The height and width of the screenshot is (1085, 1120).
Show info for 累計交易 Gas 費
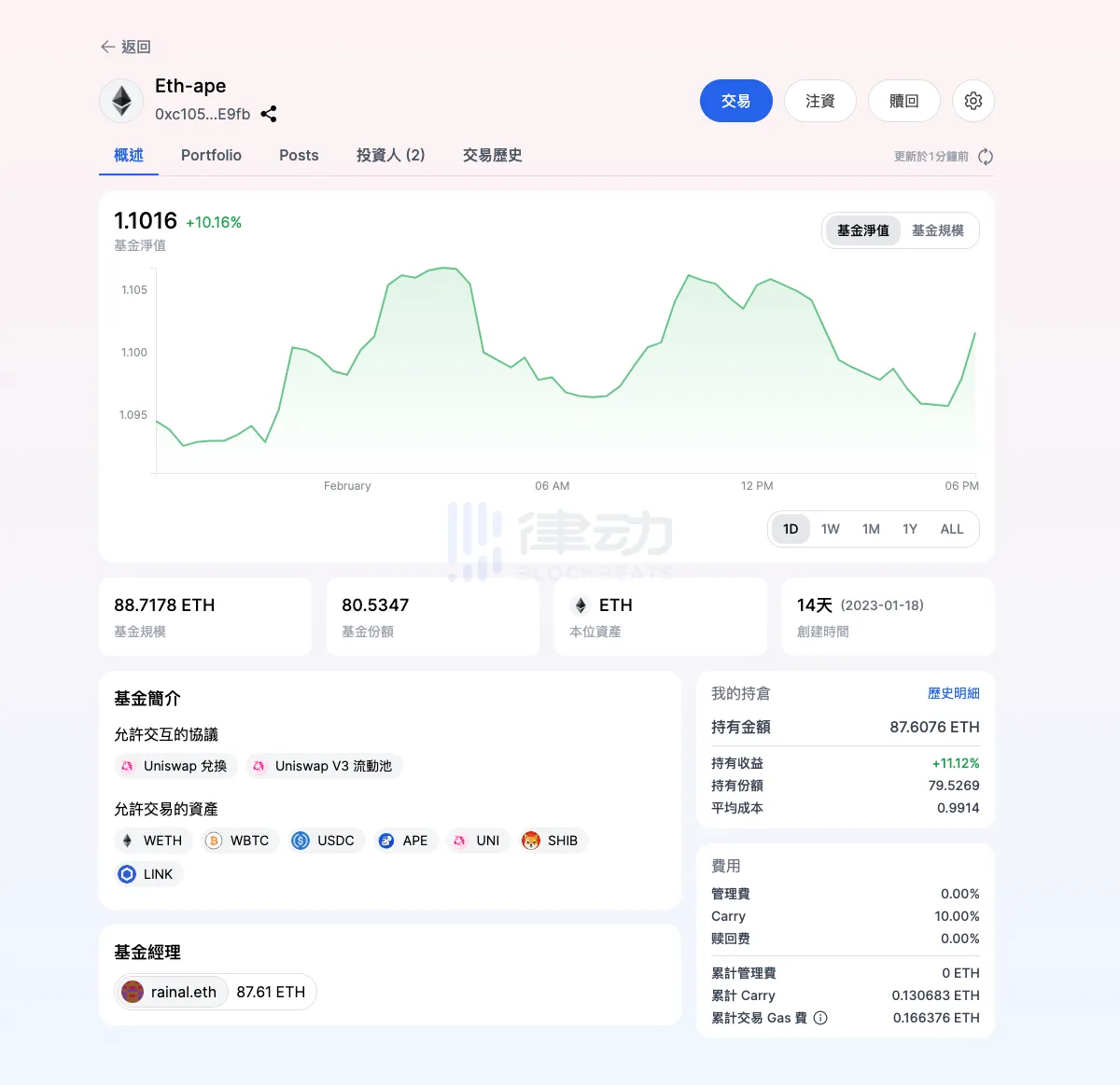click(x=820, y=1018)
